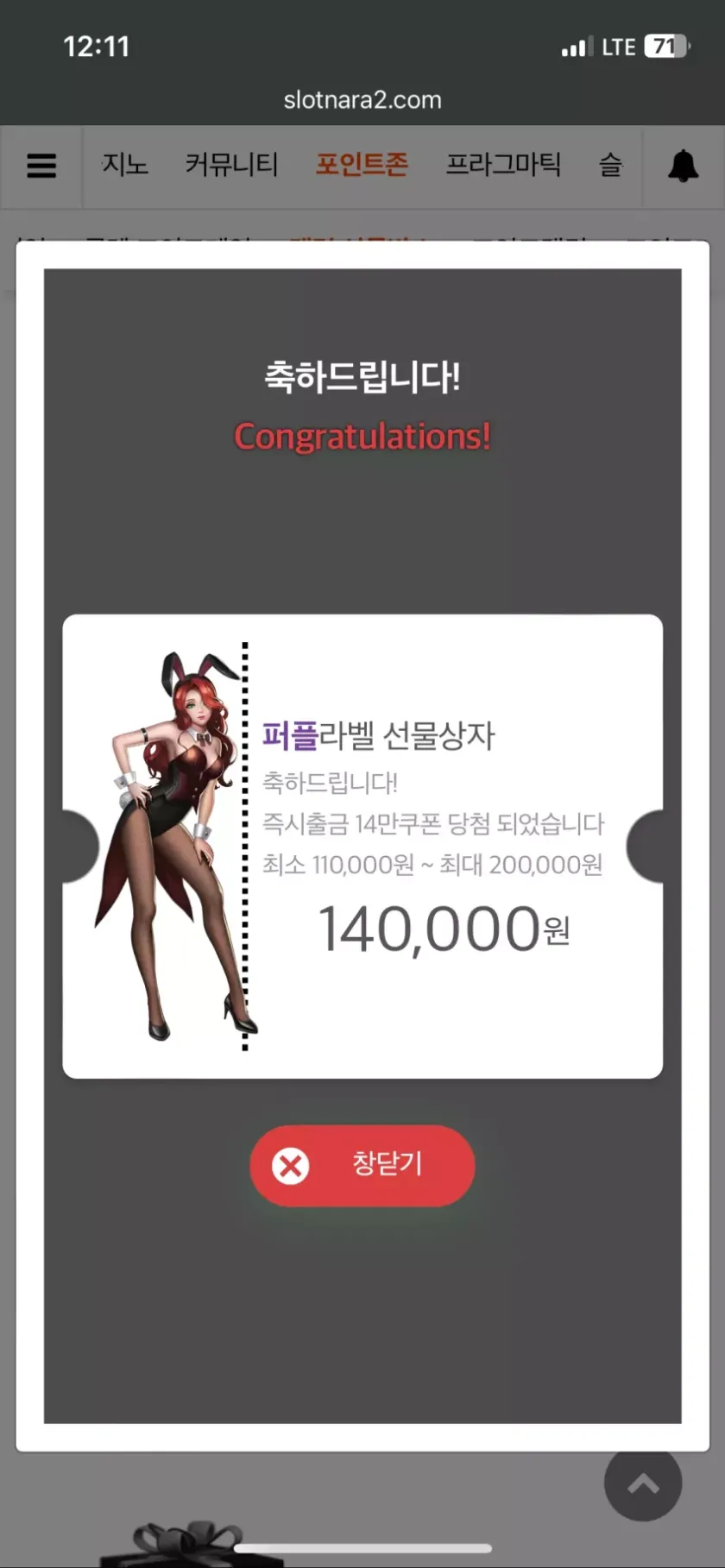Close the popup with 창닫기 button
The image size is (725, 1568).
pos(362,1165)
